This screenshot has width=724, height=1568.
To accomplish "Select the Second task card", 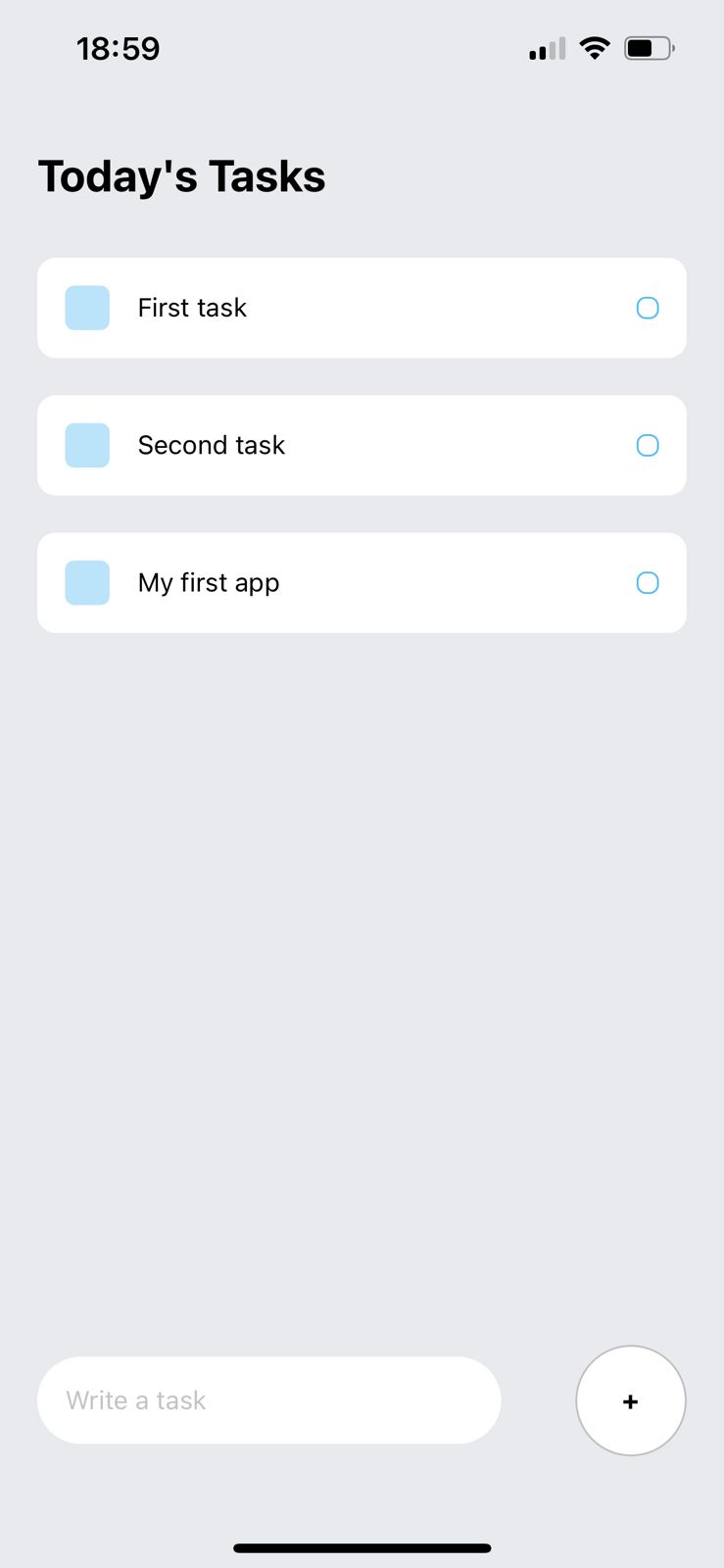I will click(x=362, y=445).
